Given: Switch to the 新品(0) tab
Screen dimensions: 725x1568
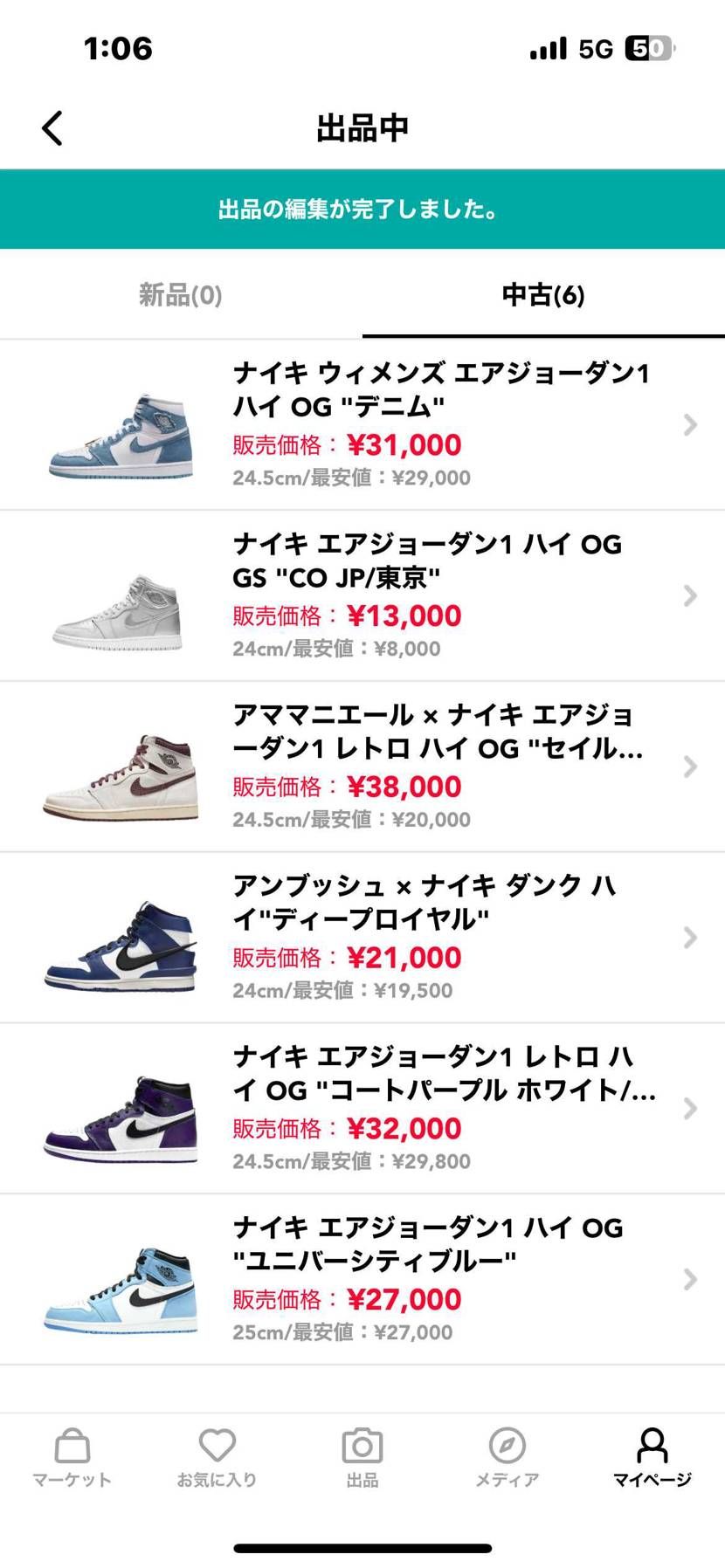Looking at the screenshot, I should click(181, 295).
